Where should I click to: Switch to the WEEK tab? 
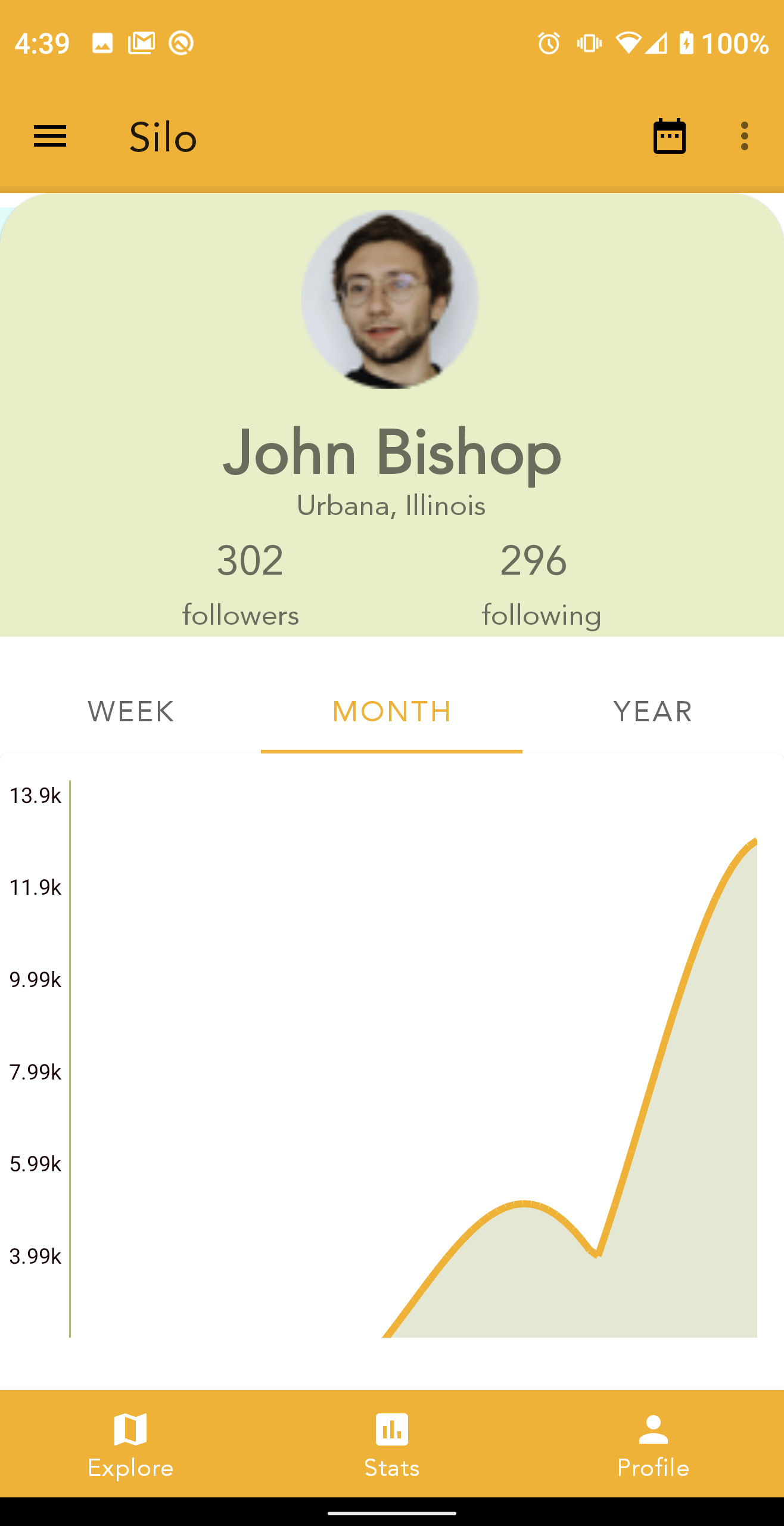pyautogui.click(x=131, y=712)
